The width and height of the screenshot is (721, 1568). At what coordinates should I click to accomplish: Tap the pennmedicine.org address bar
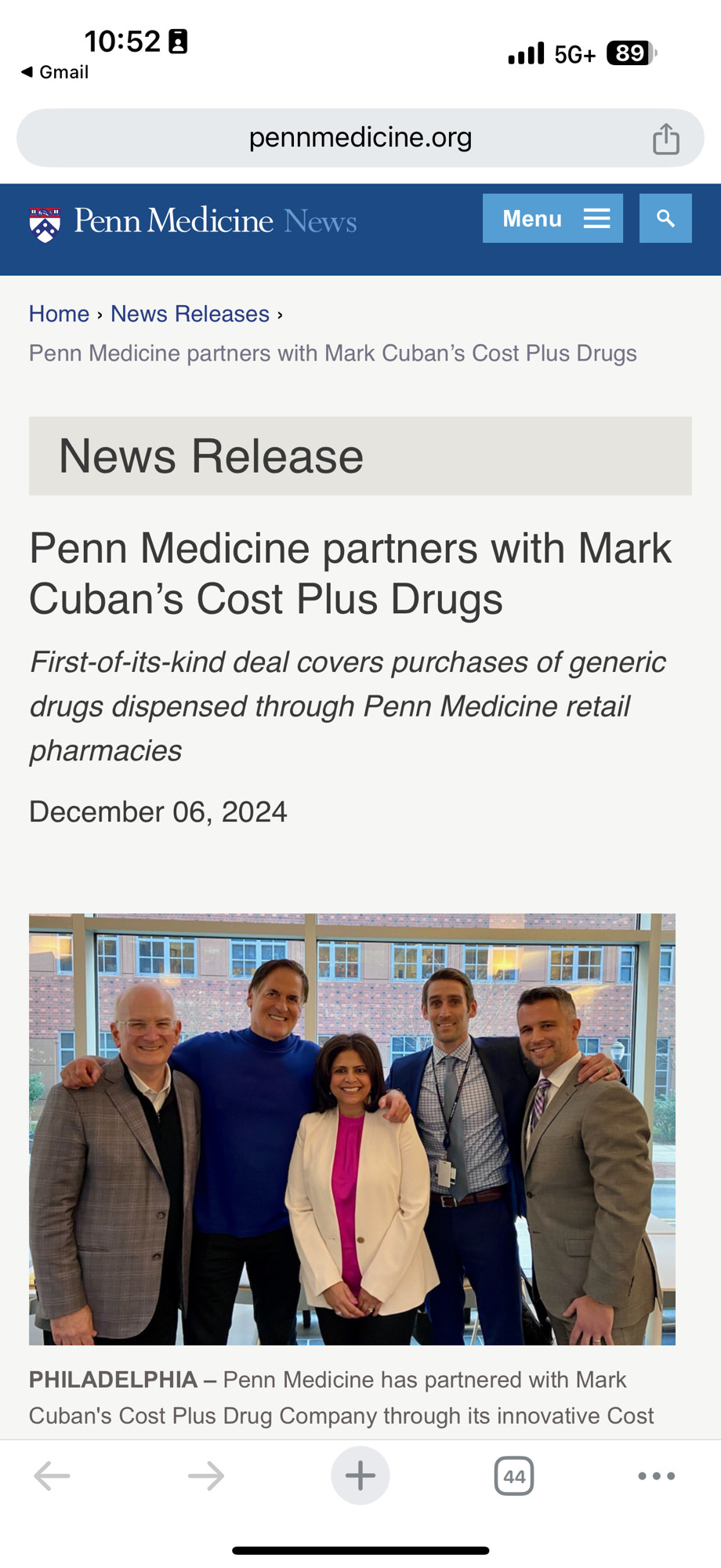pyautogui.click(x=360, y=138)
